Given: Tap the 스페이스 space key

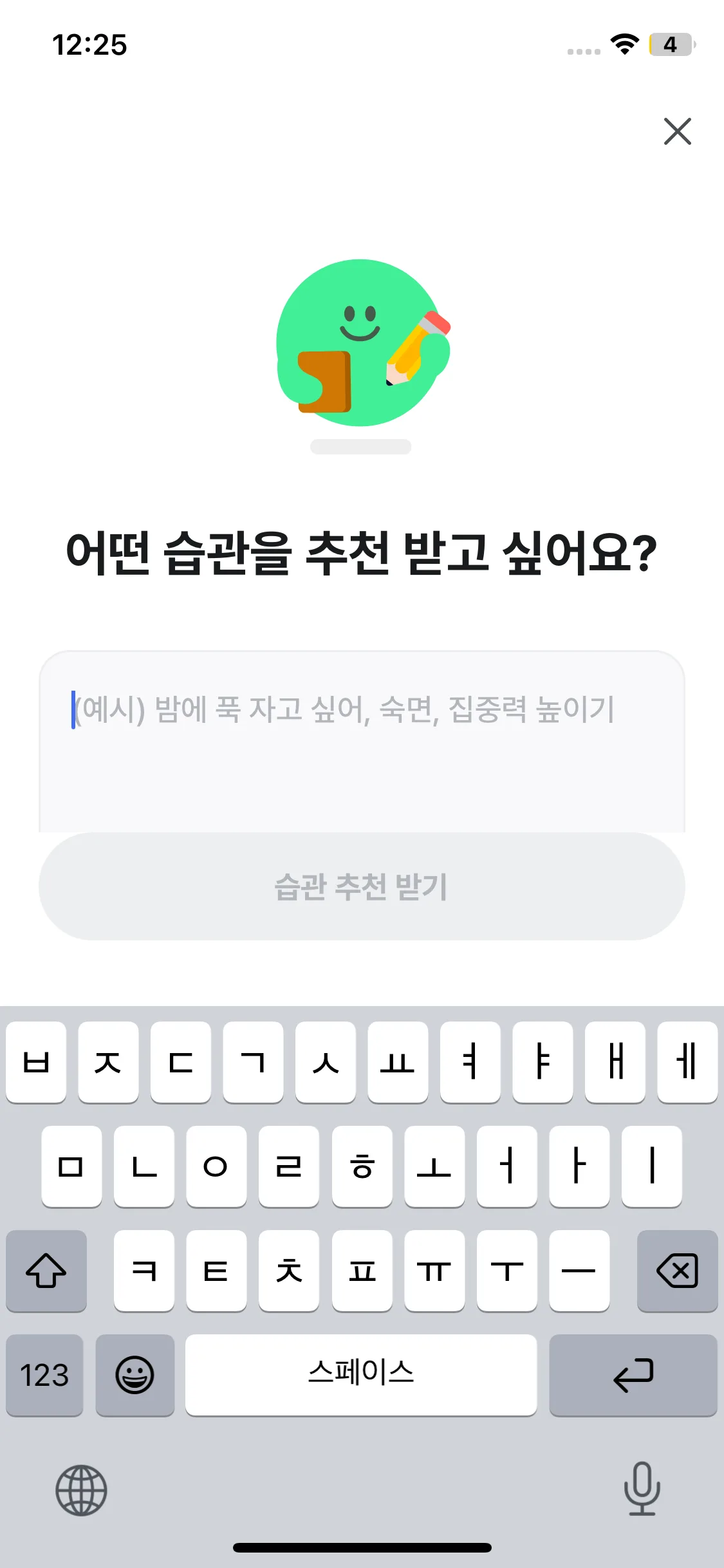Looking at the screenshot, I should (361, 1375).
